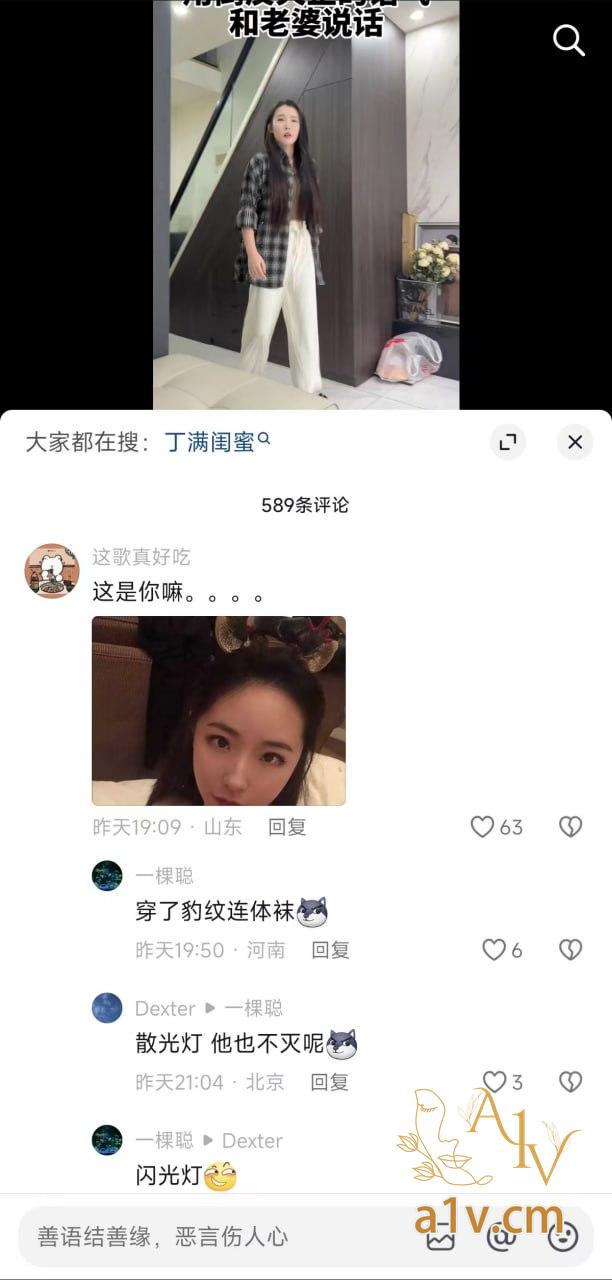Reply to 这歌真好吃's comment

pos(287,827)
